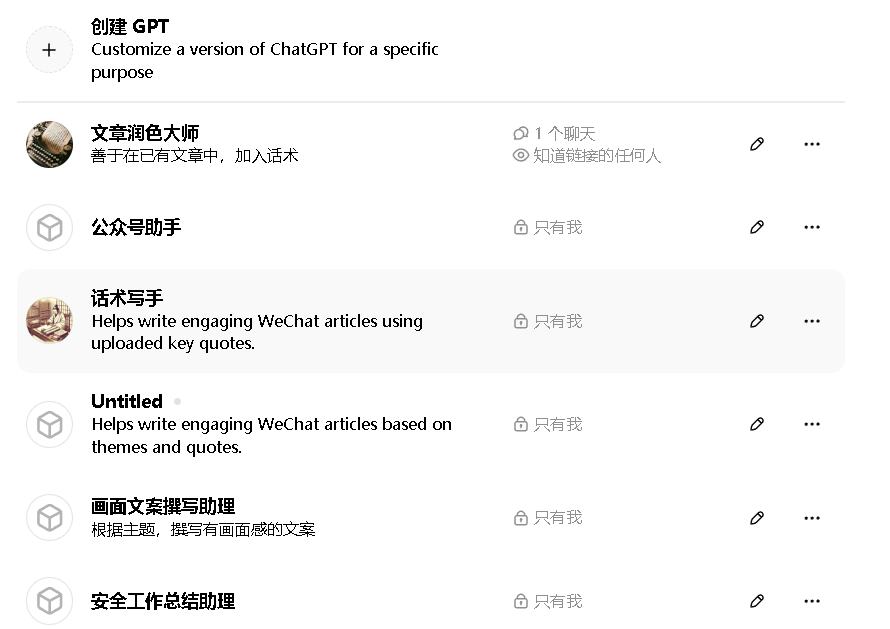
Task: Open the overflow menu for 安全工作总结助理
Action: [x=812, y=601]
